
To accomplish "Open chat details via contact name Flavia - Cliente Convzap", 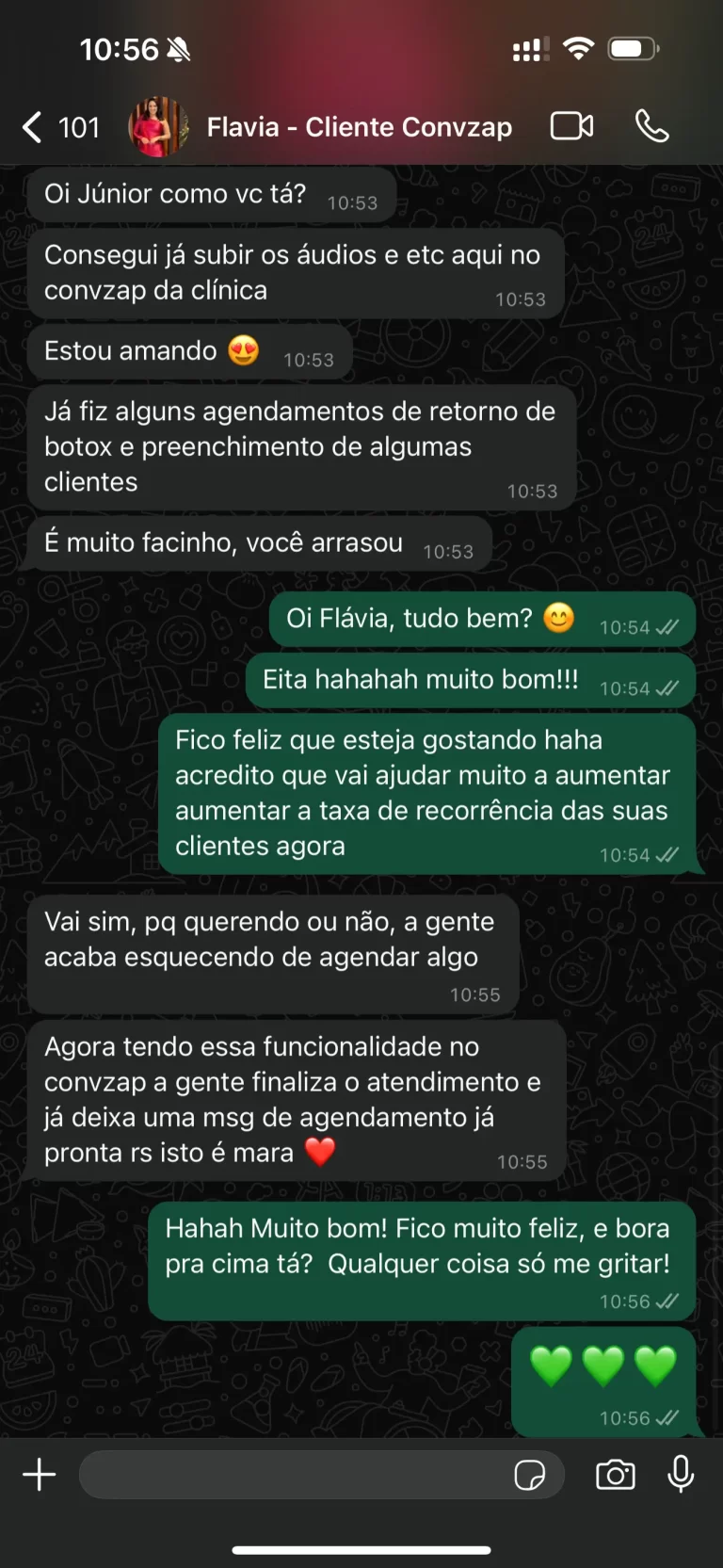I will [x=361, y=125].
